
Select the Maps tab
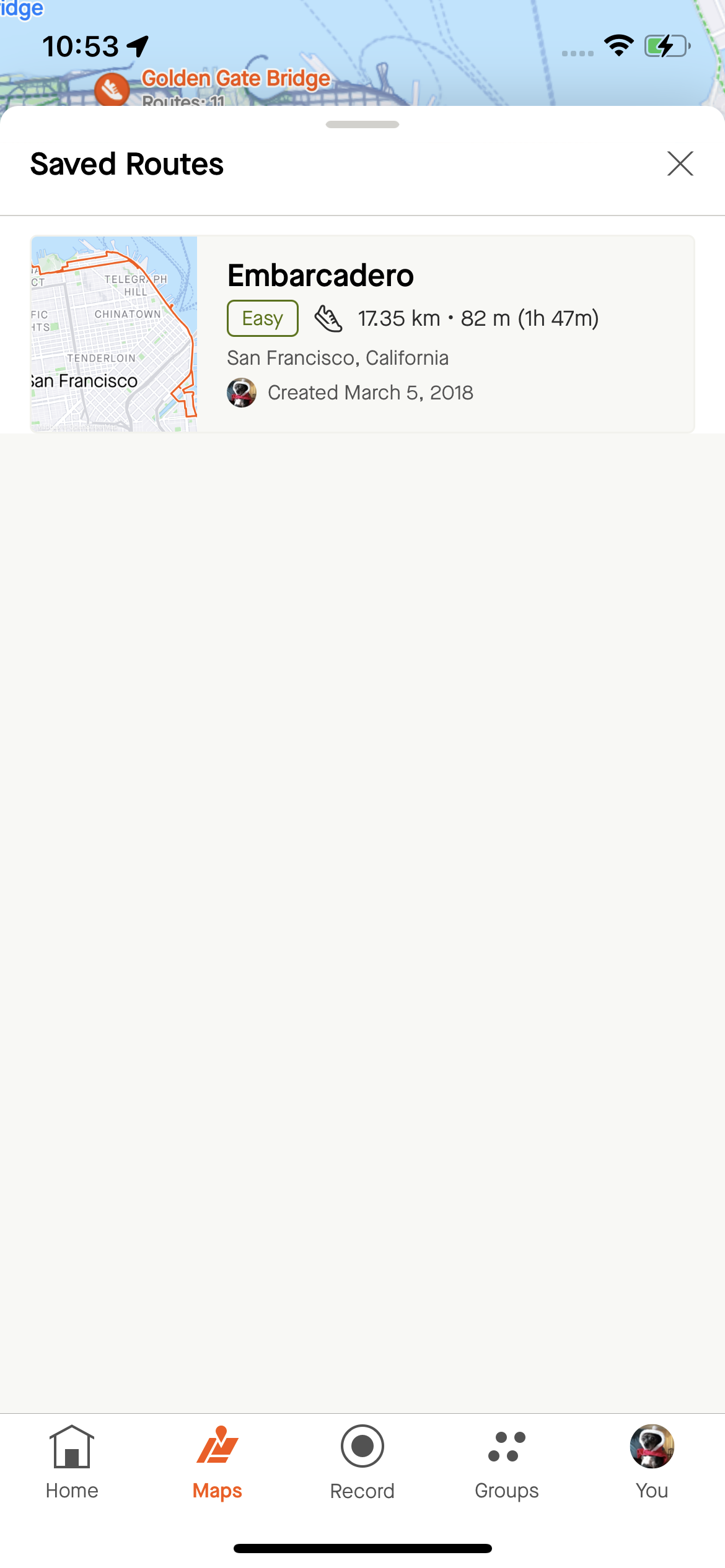(x=217, y=1462)
